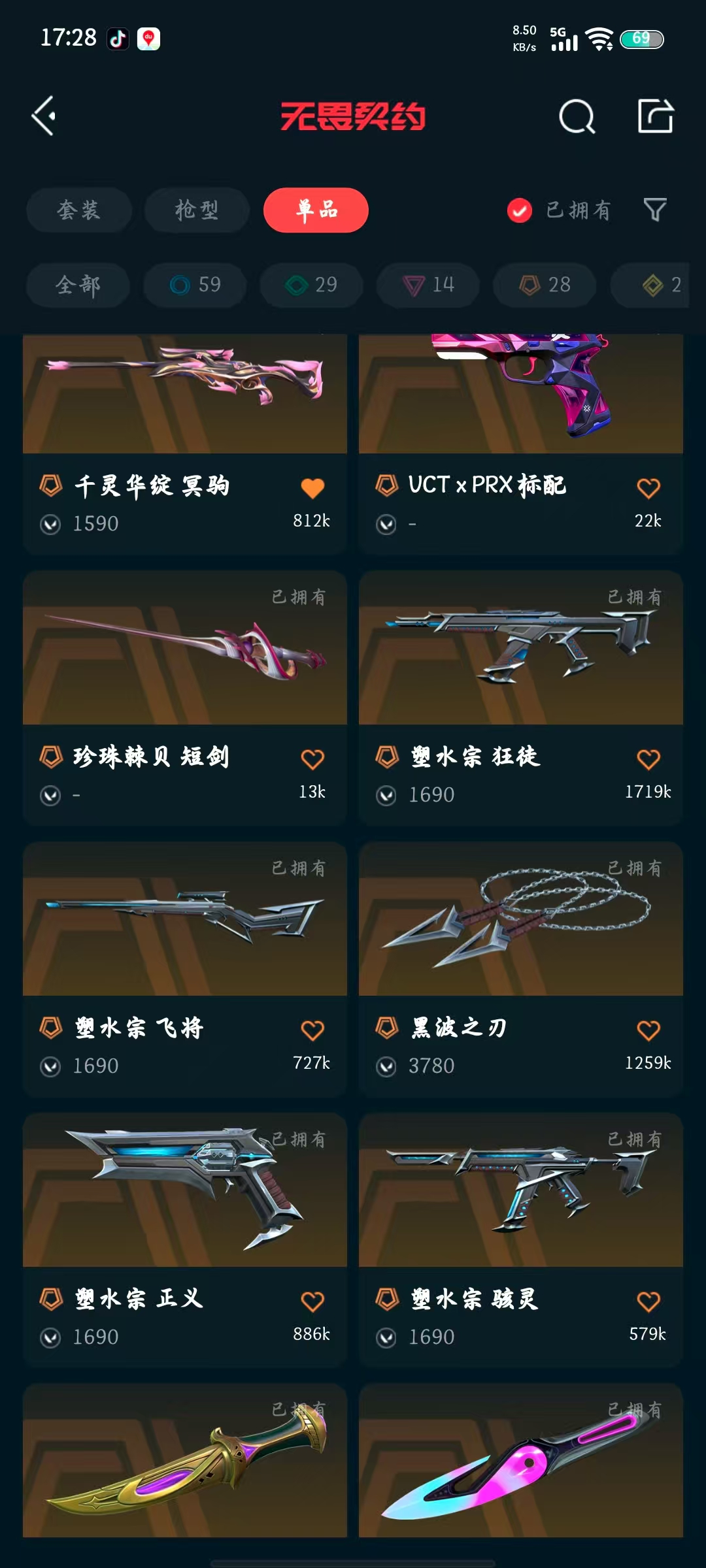Filter by the green chip showing 29
This screenshot has height=1568, width=706.
311,285
